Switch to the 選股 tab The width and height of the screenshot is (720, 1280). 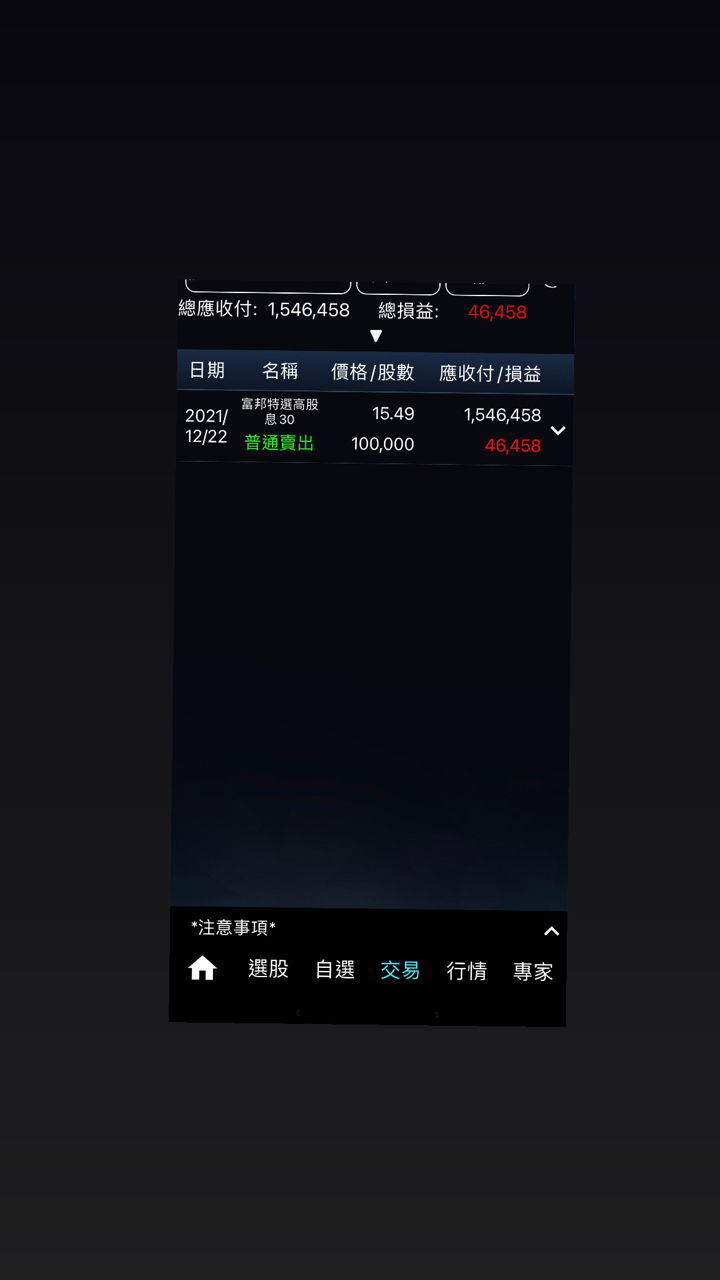[268, 969]
